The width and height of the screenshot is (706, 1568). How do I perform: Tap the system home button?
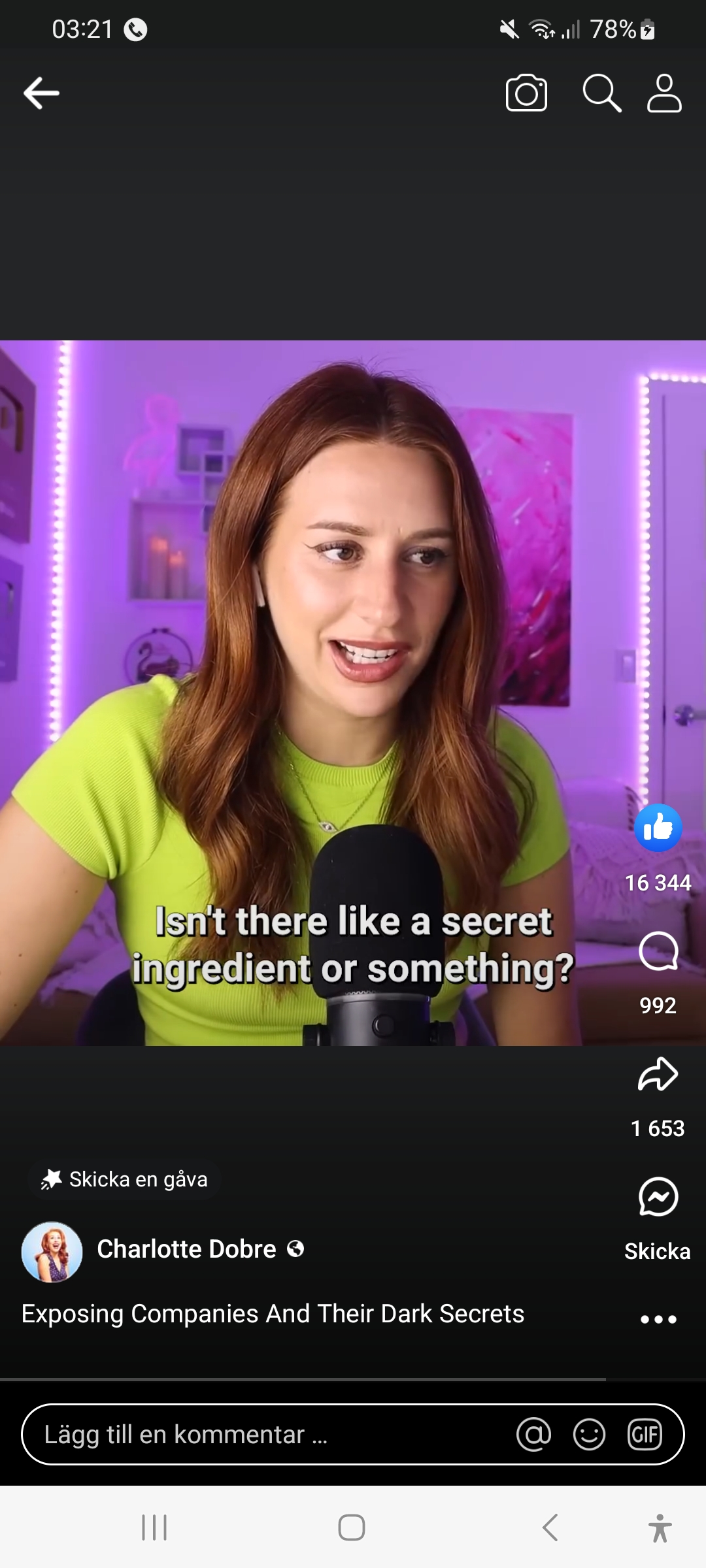click(x=352, y=1527)
